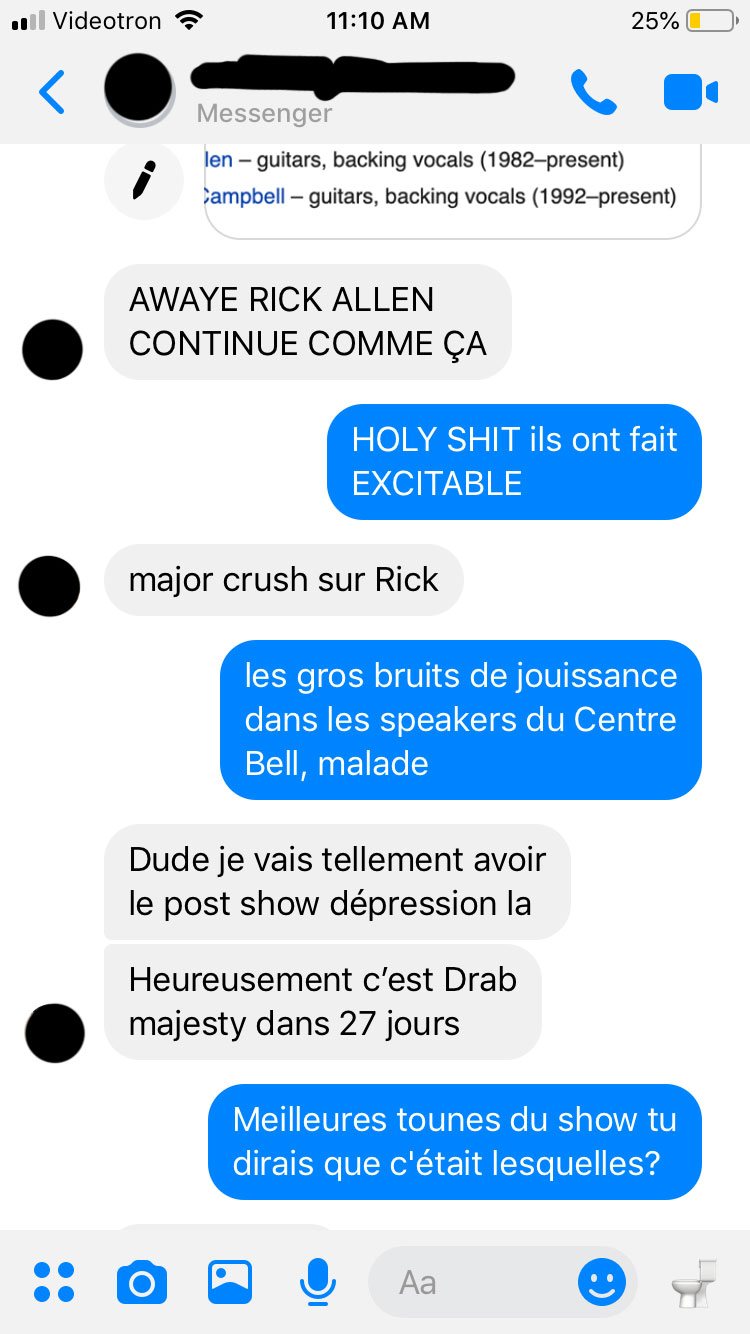Record a voice message
The height and width of the screenshot is (1334, 750).
coord(318,1282)
